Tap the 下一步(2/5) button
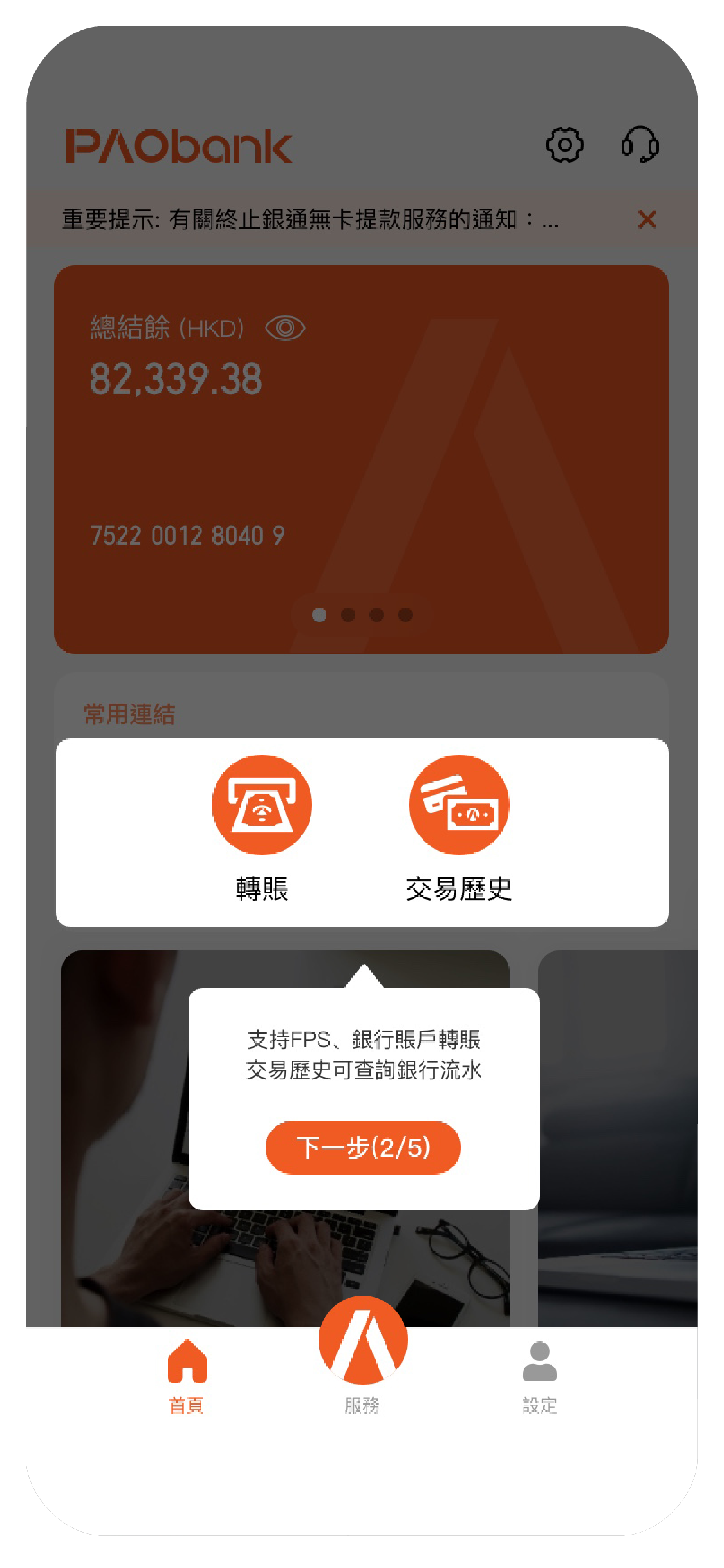724x1568 pixels. point(363,1147)
